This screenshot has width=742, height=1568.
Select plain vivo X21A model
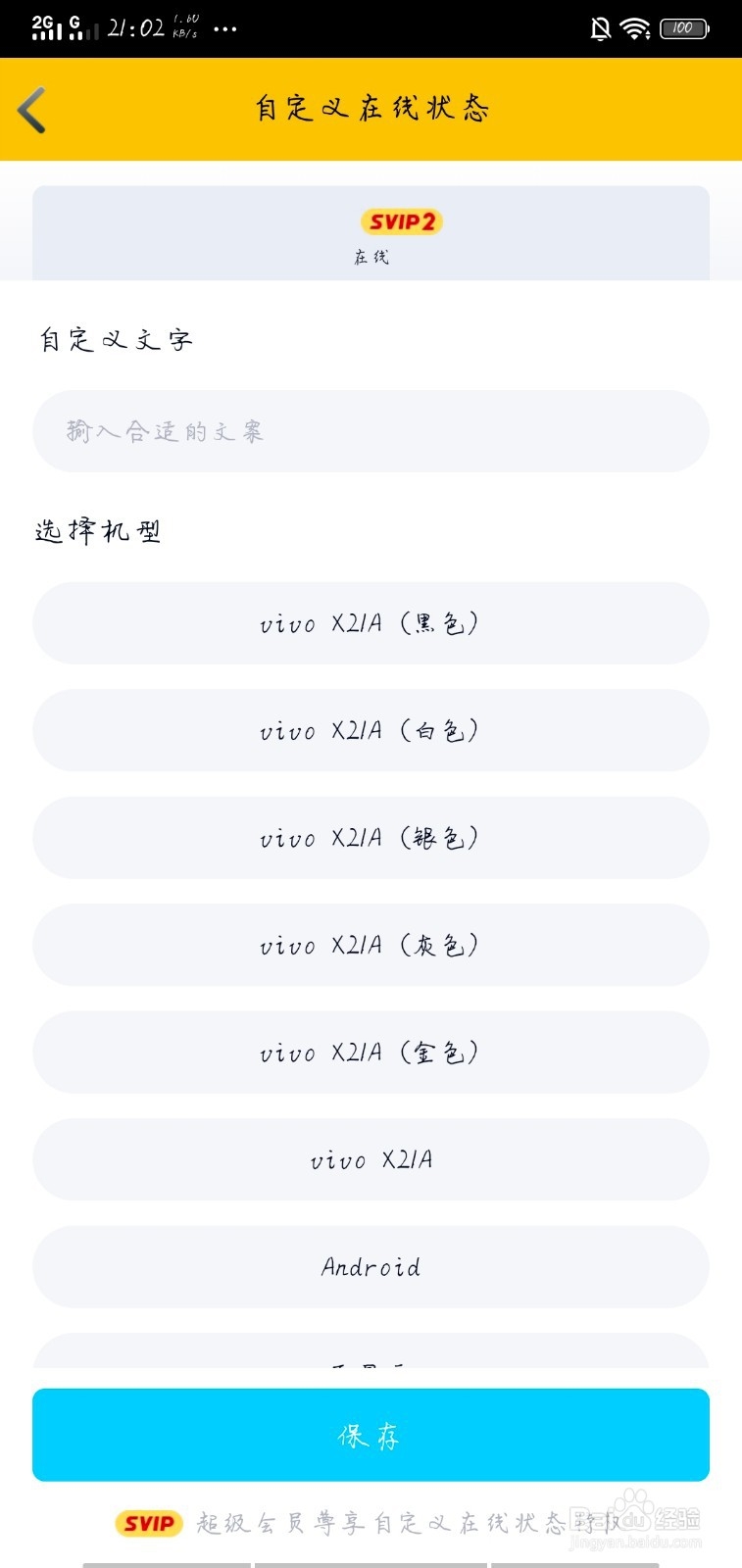pos(371,1159)
